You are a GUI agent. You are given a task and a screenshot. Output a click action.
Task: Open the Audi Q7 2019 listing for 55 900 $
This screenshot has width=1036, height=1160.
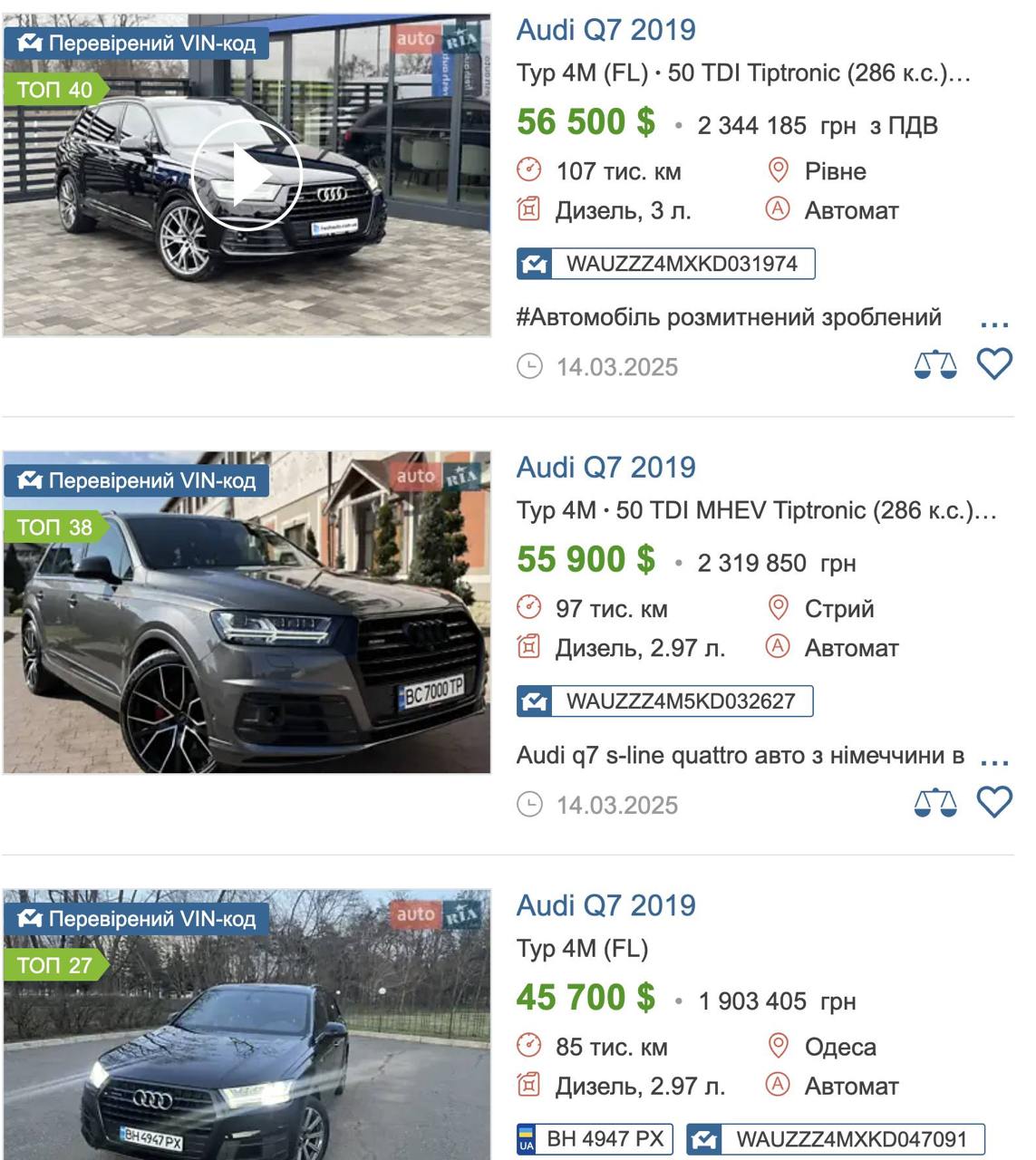(605, 468)
